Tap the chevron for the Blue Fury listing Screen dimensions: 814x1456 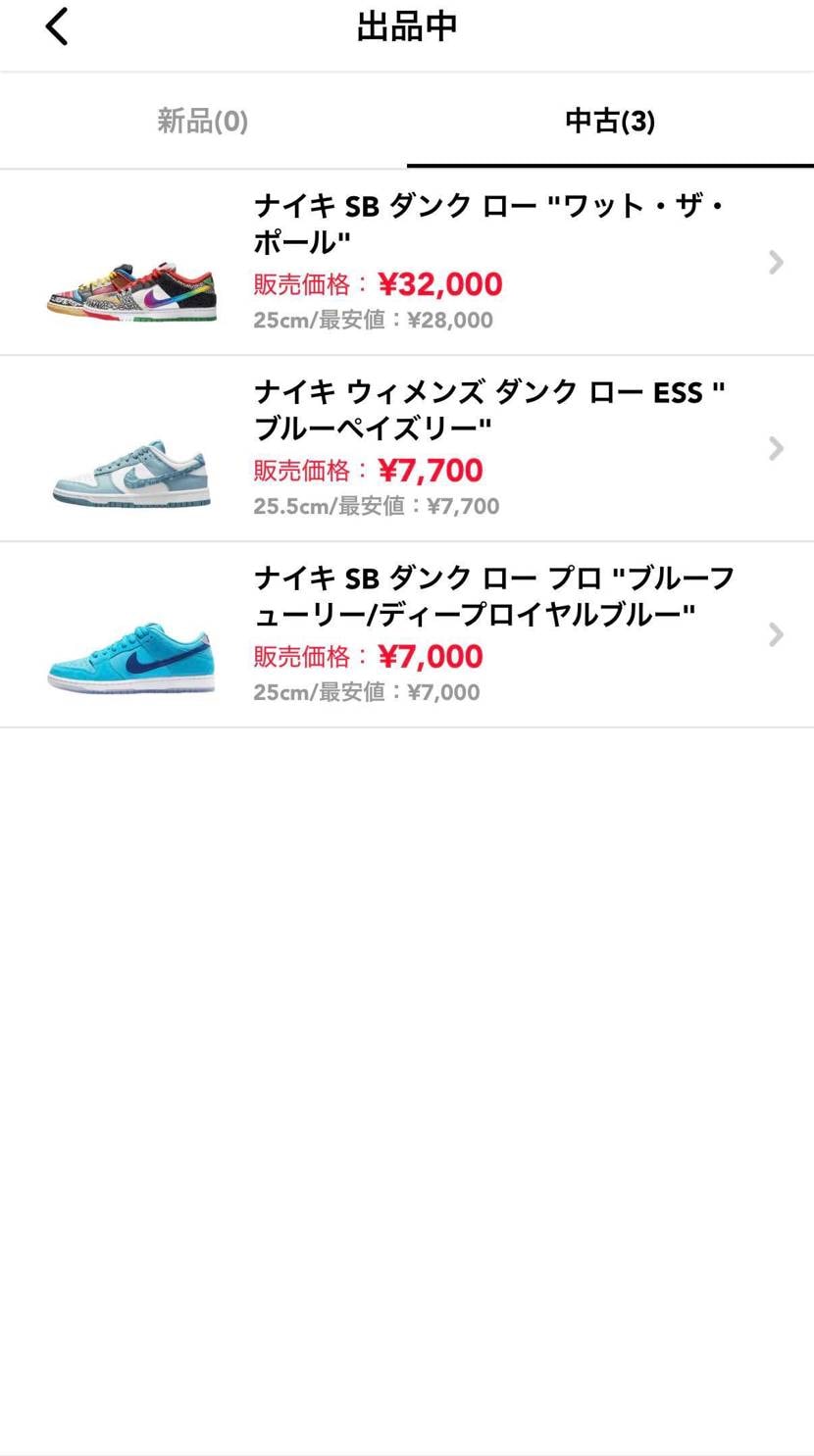pyautogui.click(x=776, y=634)
